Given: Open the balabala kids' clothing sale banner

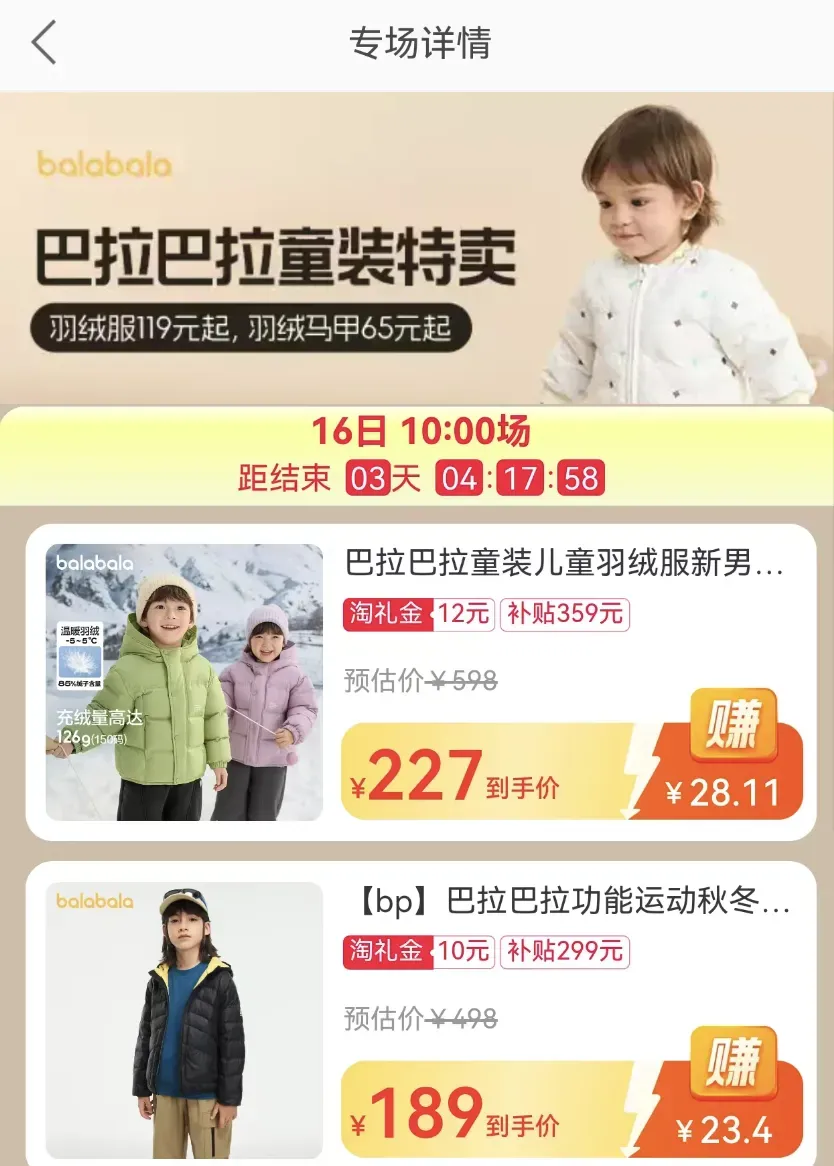Looking at the screenshot, I should point(416,248).
